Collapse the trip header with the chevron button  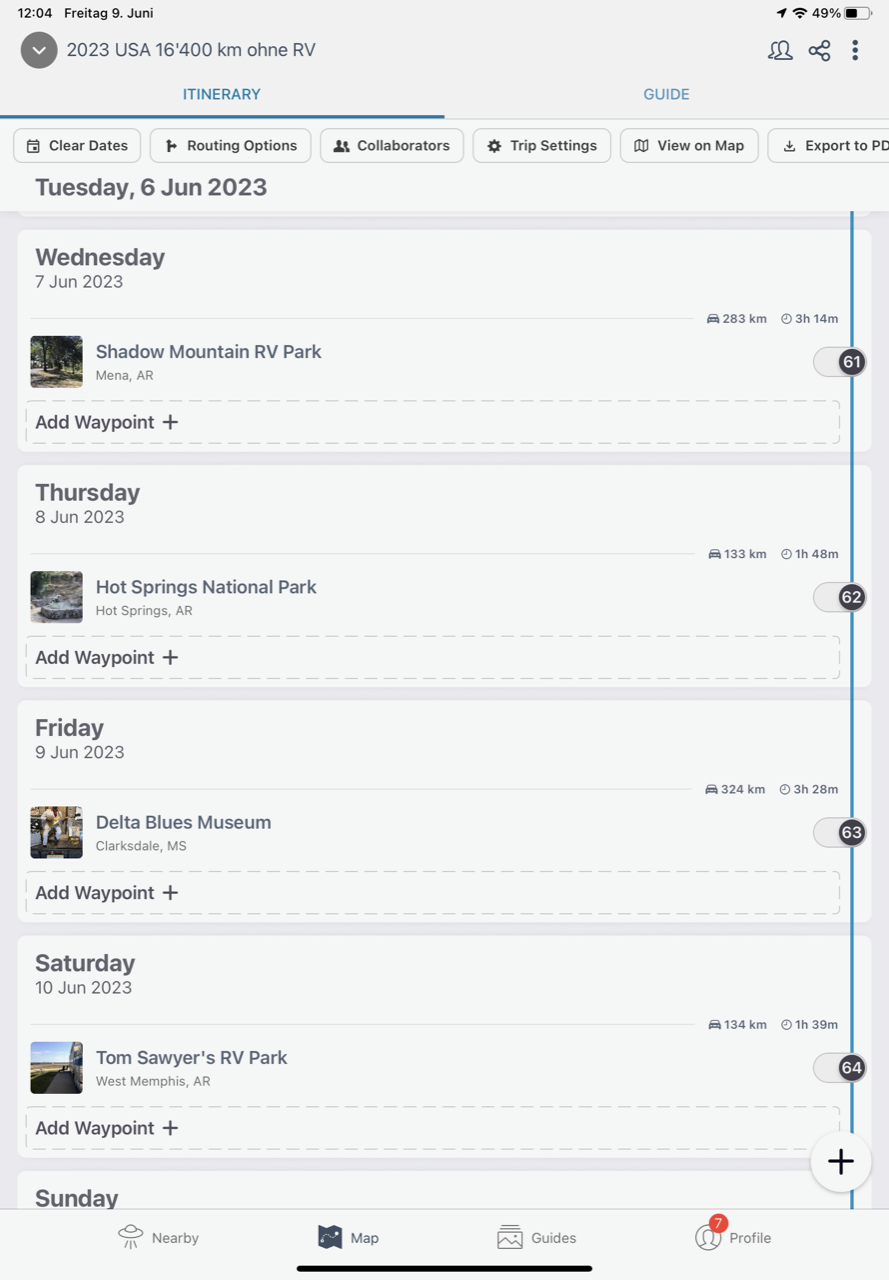(39, 50)
